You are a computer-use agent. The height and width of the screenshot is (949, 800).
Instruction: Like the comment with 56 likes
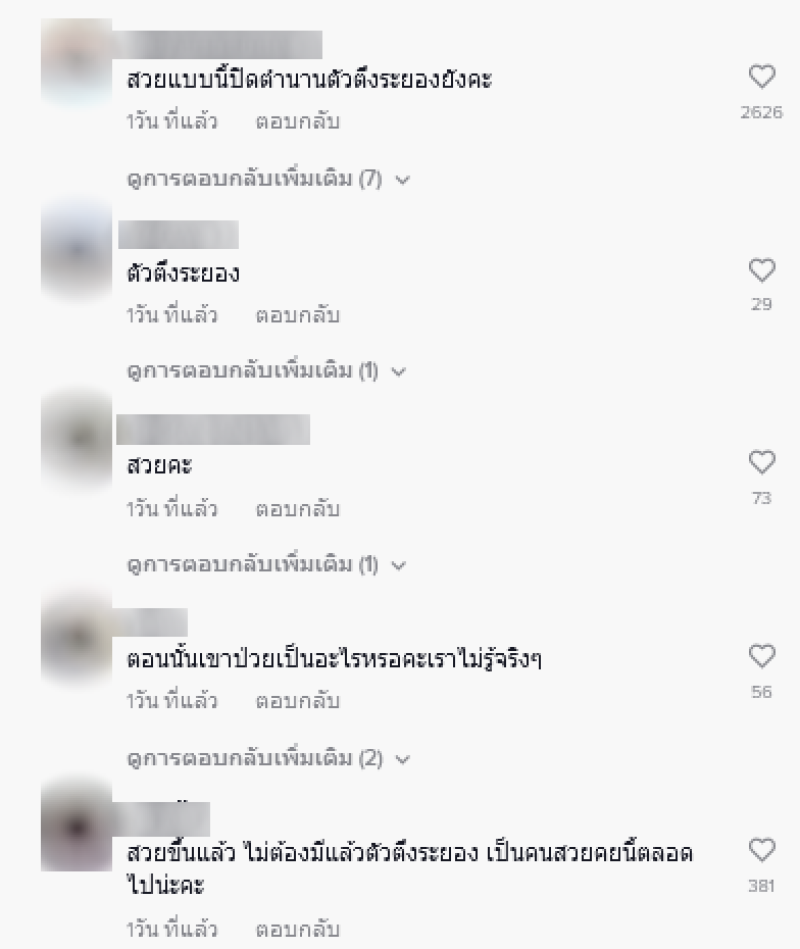(762, 656)
